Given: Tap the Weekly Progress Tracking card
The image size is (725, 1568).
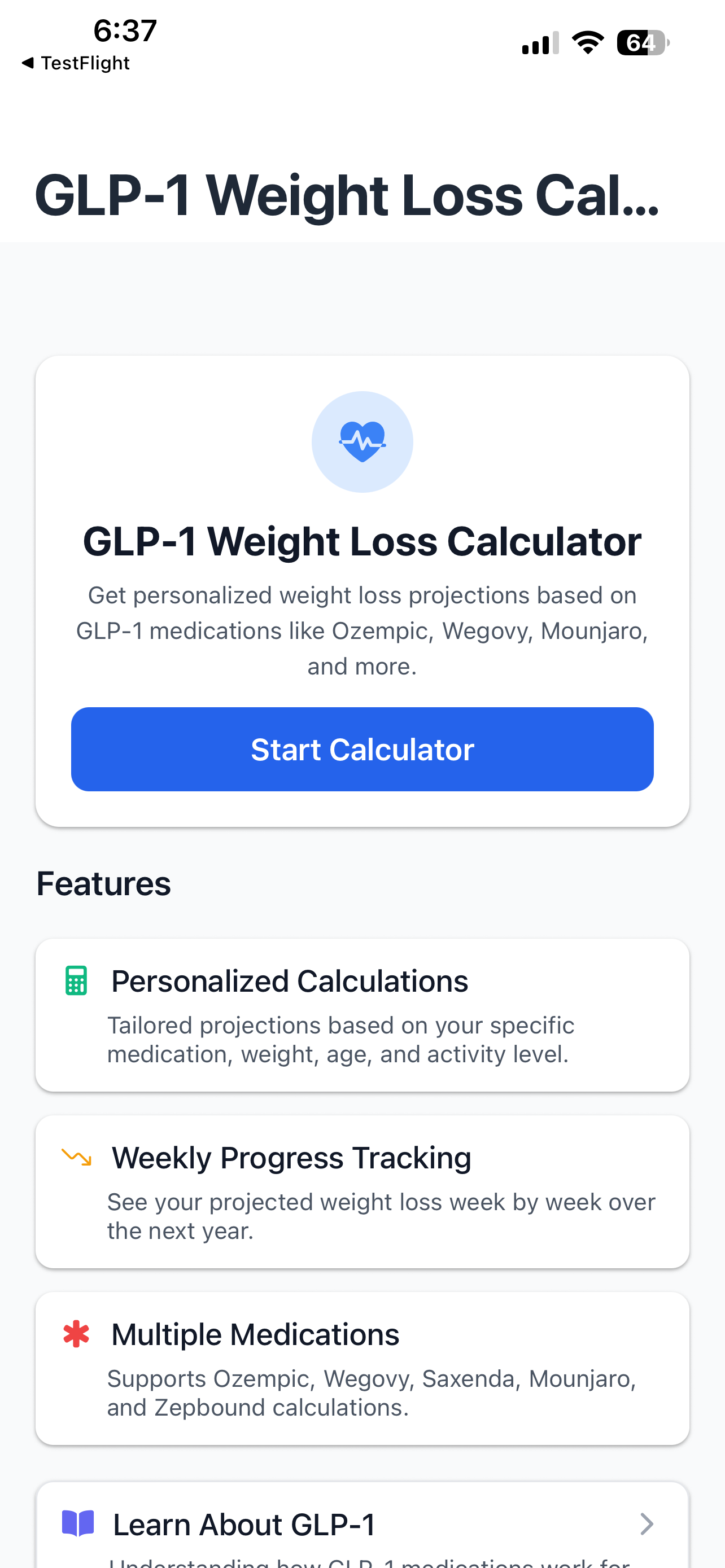Looking at the screenshot, I should [362, 1190].
